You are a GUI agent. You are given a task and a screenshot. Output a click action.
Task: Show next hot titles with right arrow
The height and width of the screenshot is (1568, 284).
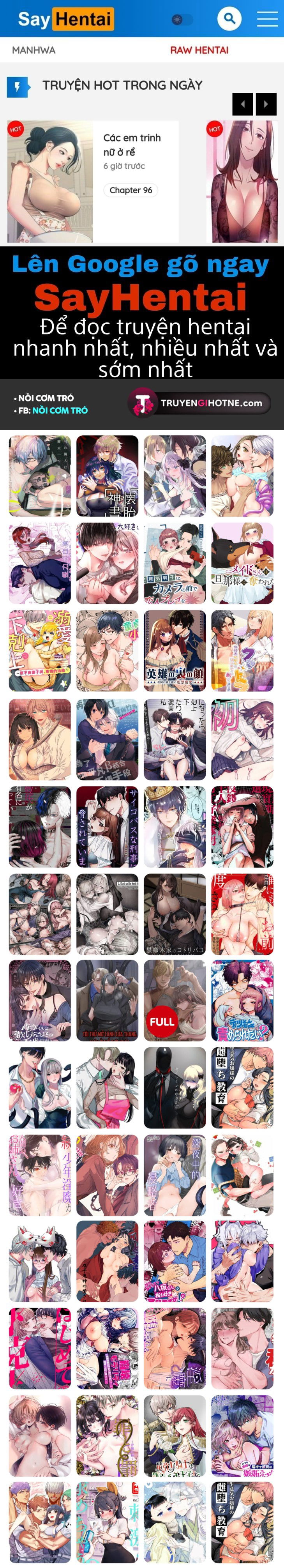point(266,104)
